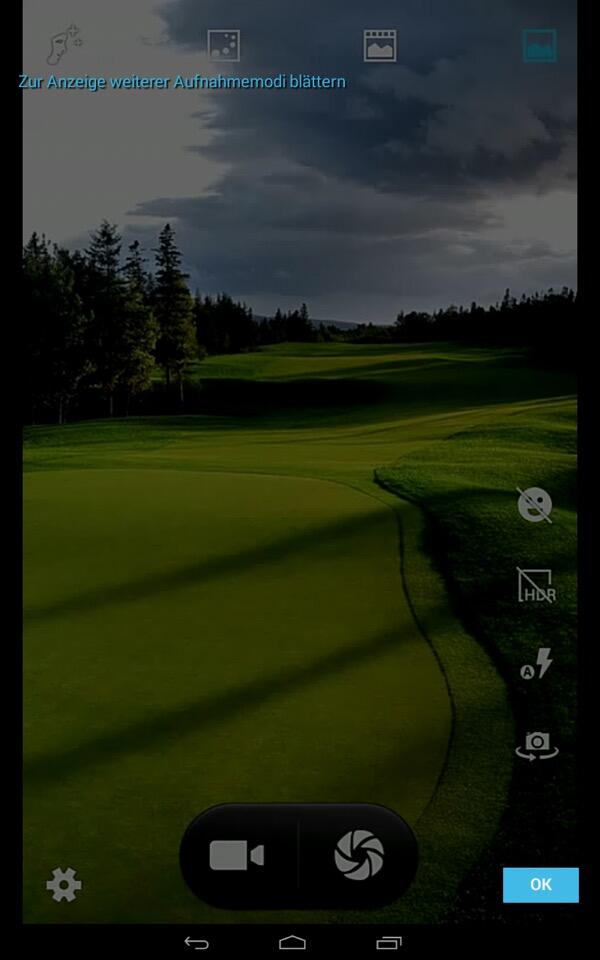Viewport: 600px width, 960px height.
Task: Switch to the panorama shooting mode
Action: click(x=380, y=45)
